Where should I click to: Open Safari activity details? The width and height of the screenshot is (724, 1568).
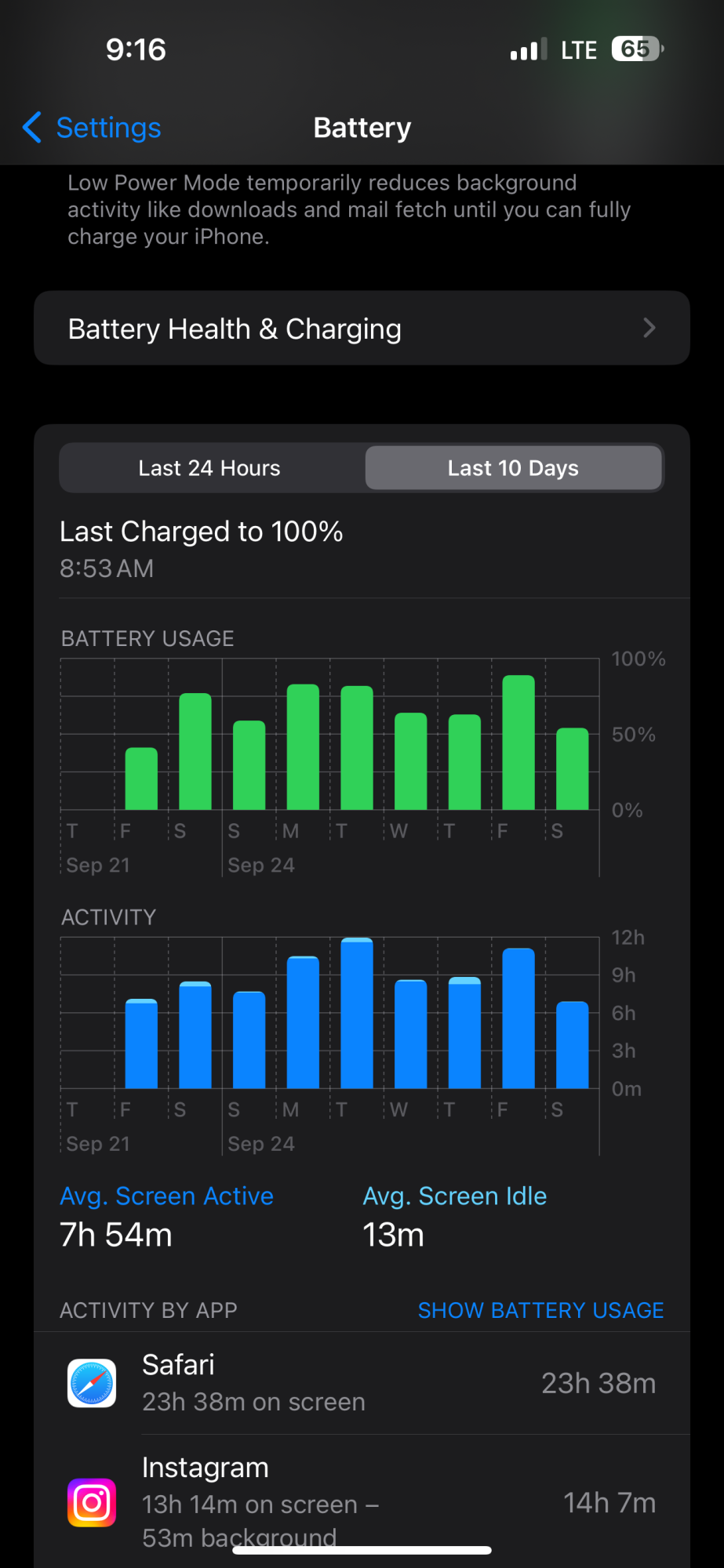362,1383
